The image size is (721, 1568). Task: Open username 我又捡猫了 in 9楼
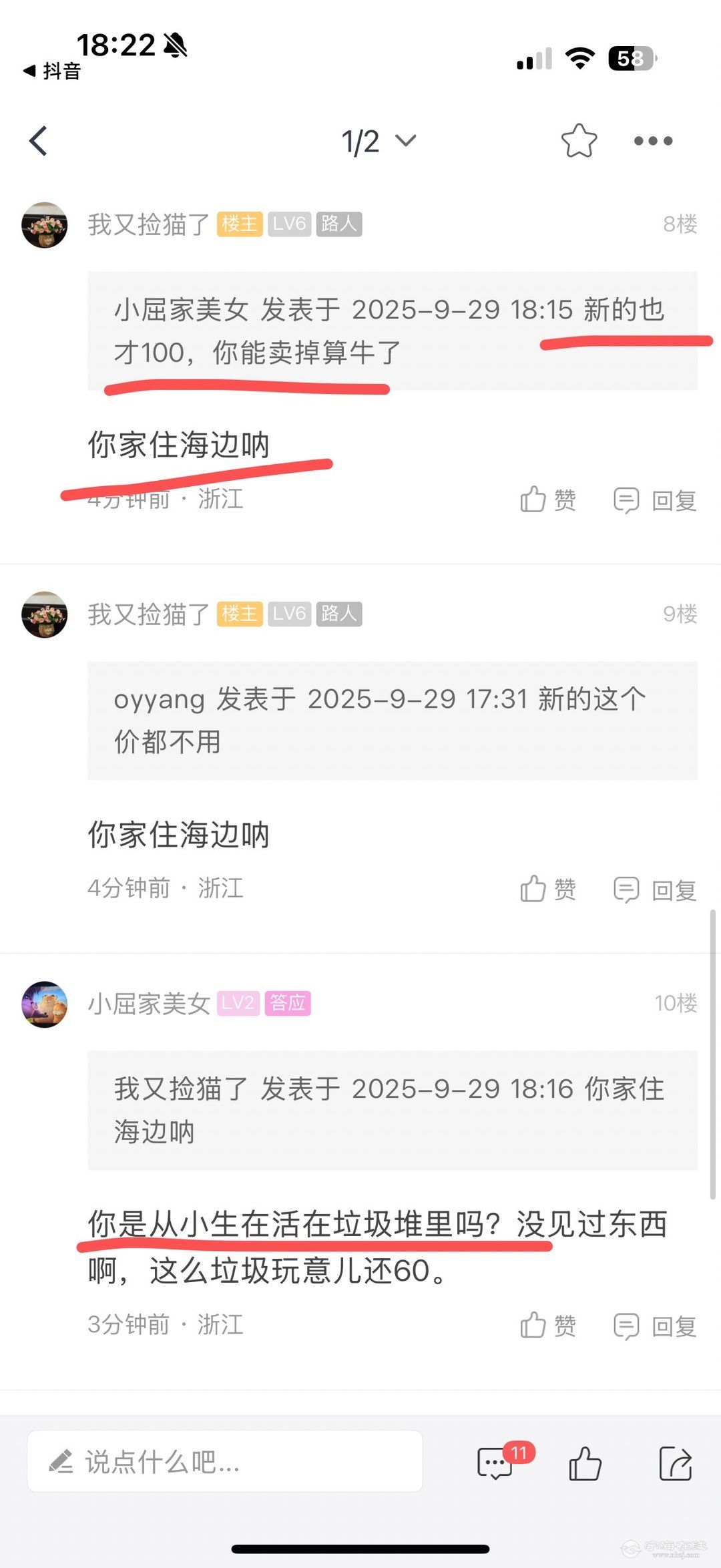pos(148,614)
